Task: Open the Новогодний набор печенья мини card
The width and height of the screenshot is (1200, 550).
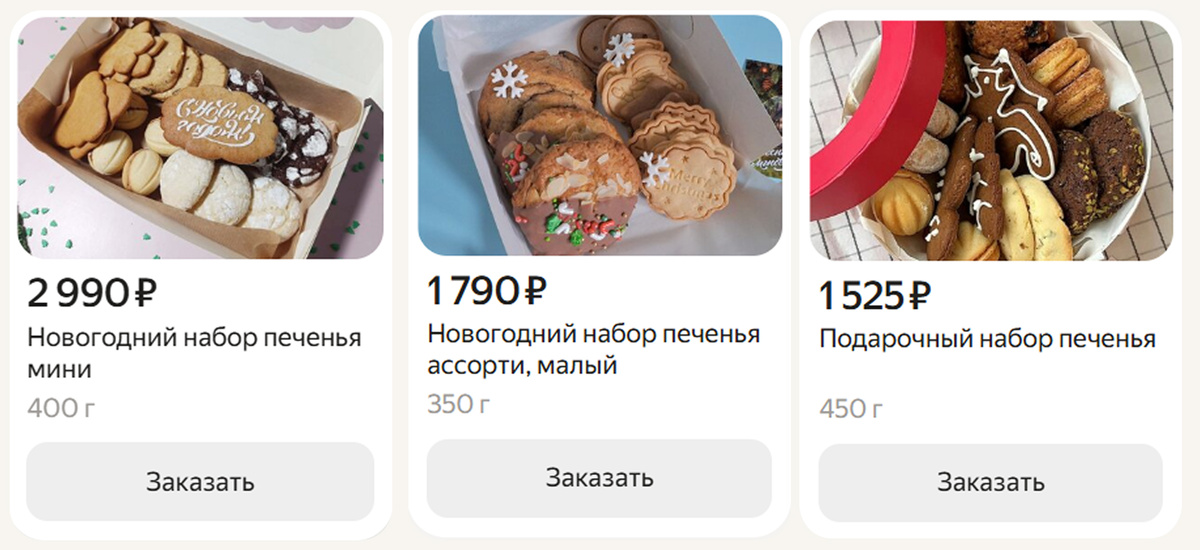Action: click(x=200, y=138)
